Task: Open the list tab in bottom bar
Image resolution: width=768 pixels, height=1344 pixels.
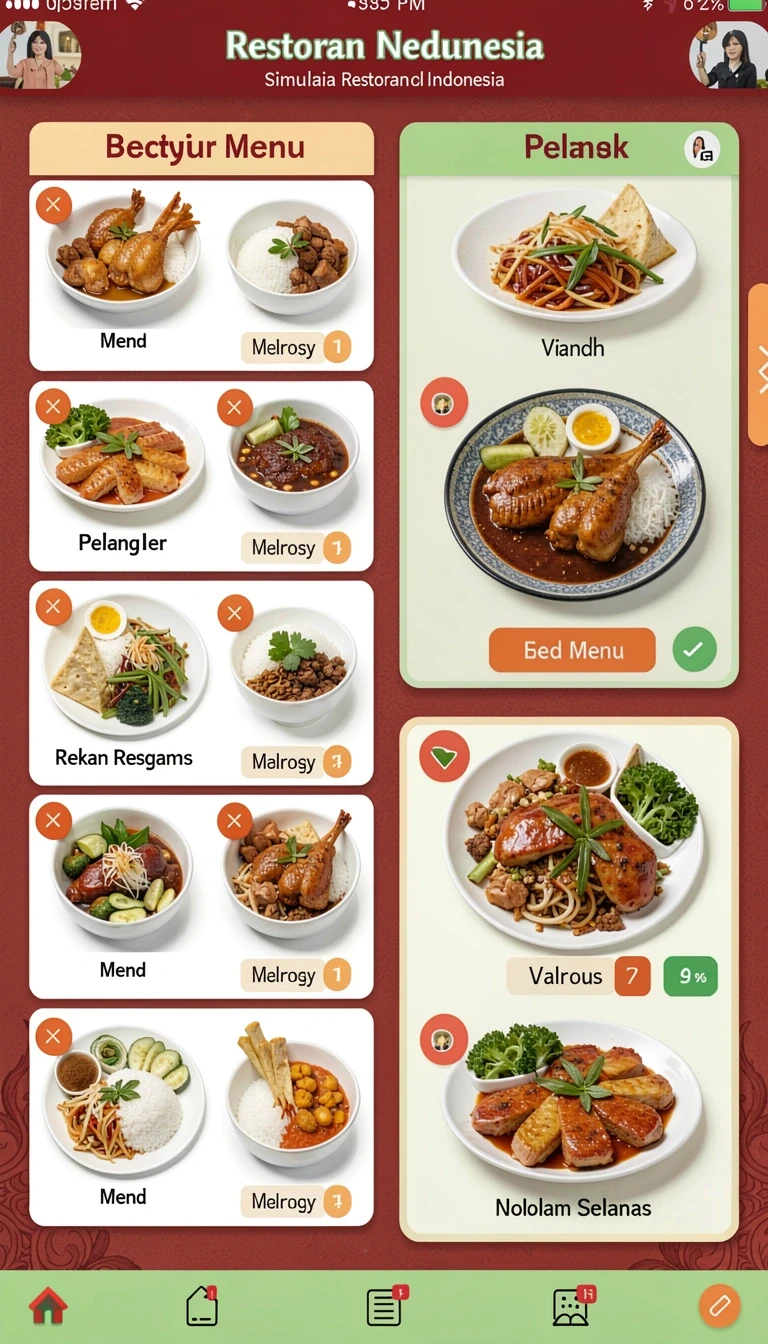Action: point(385,1306)
